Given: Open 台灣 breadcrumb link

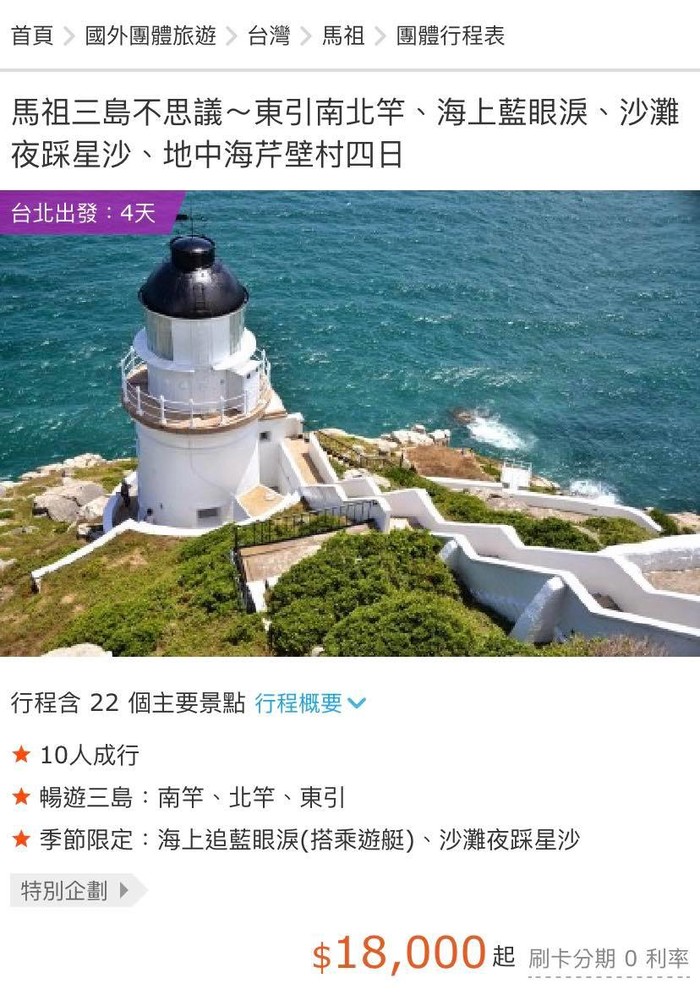Looking at the screenshot, I should pos(268,37).
